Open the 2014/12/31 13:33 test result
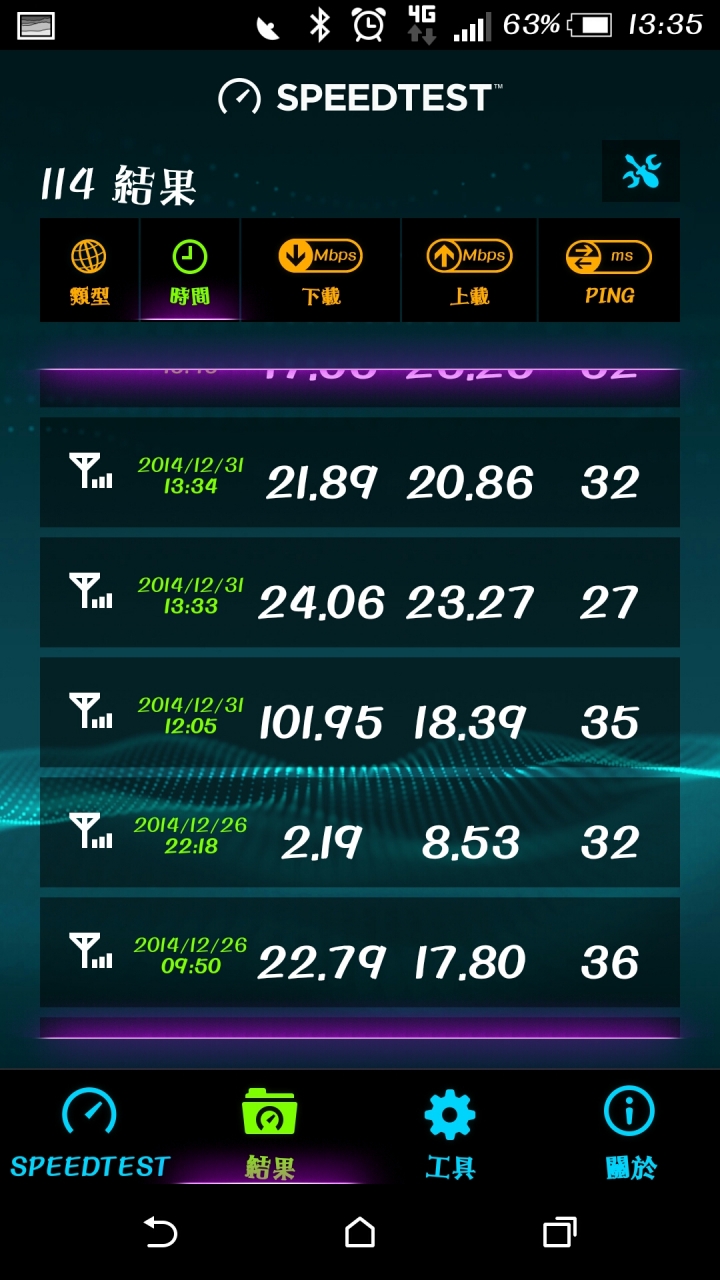Screen dimensions: 720x1280 click(x=360, y=592)
